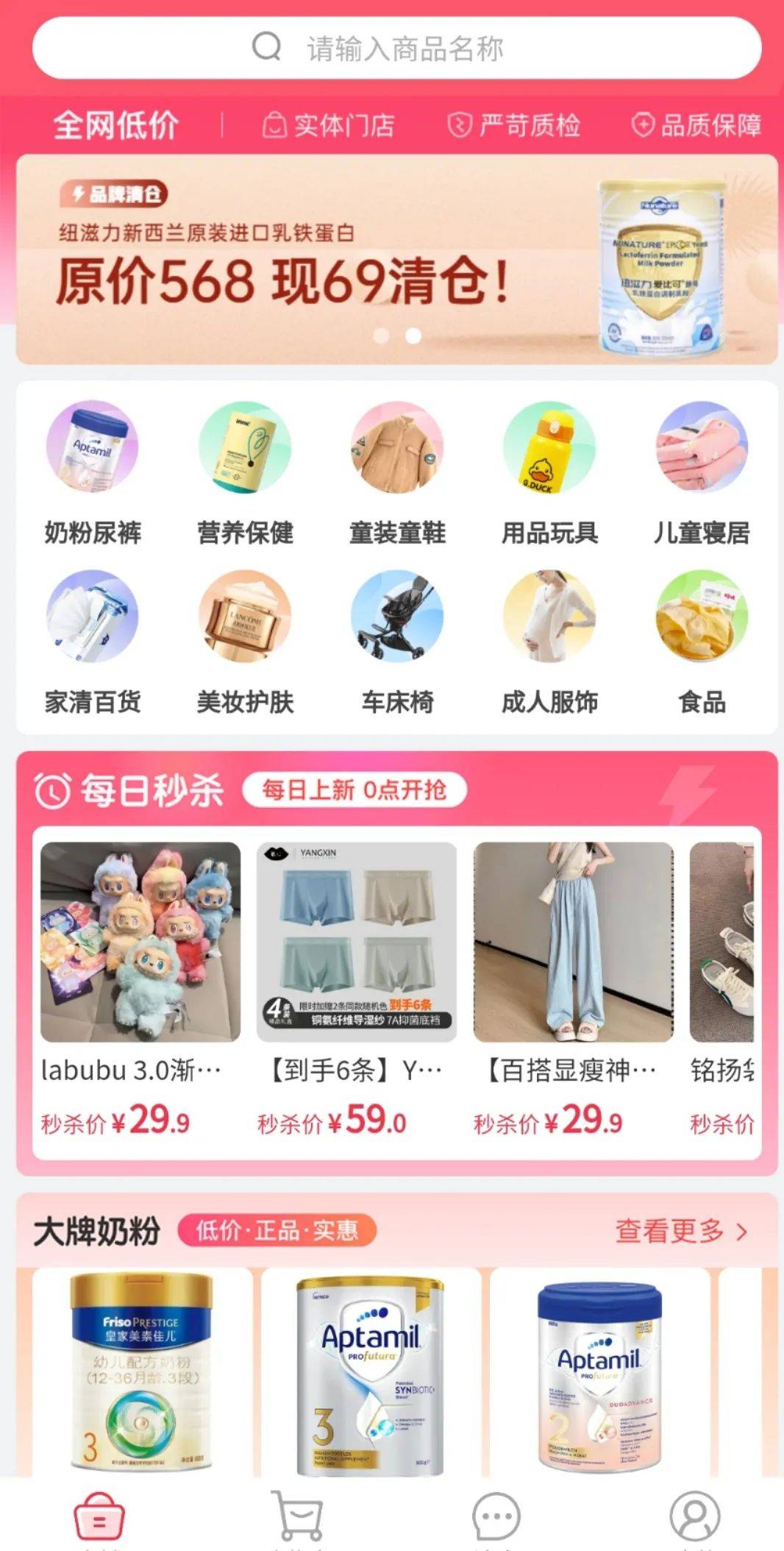Viewport: 784px width, 1551px height.
Task: Open the 儿童寝居 category
Action: [x=702, y=472]
